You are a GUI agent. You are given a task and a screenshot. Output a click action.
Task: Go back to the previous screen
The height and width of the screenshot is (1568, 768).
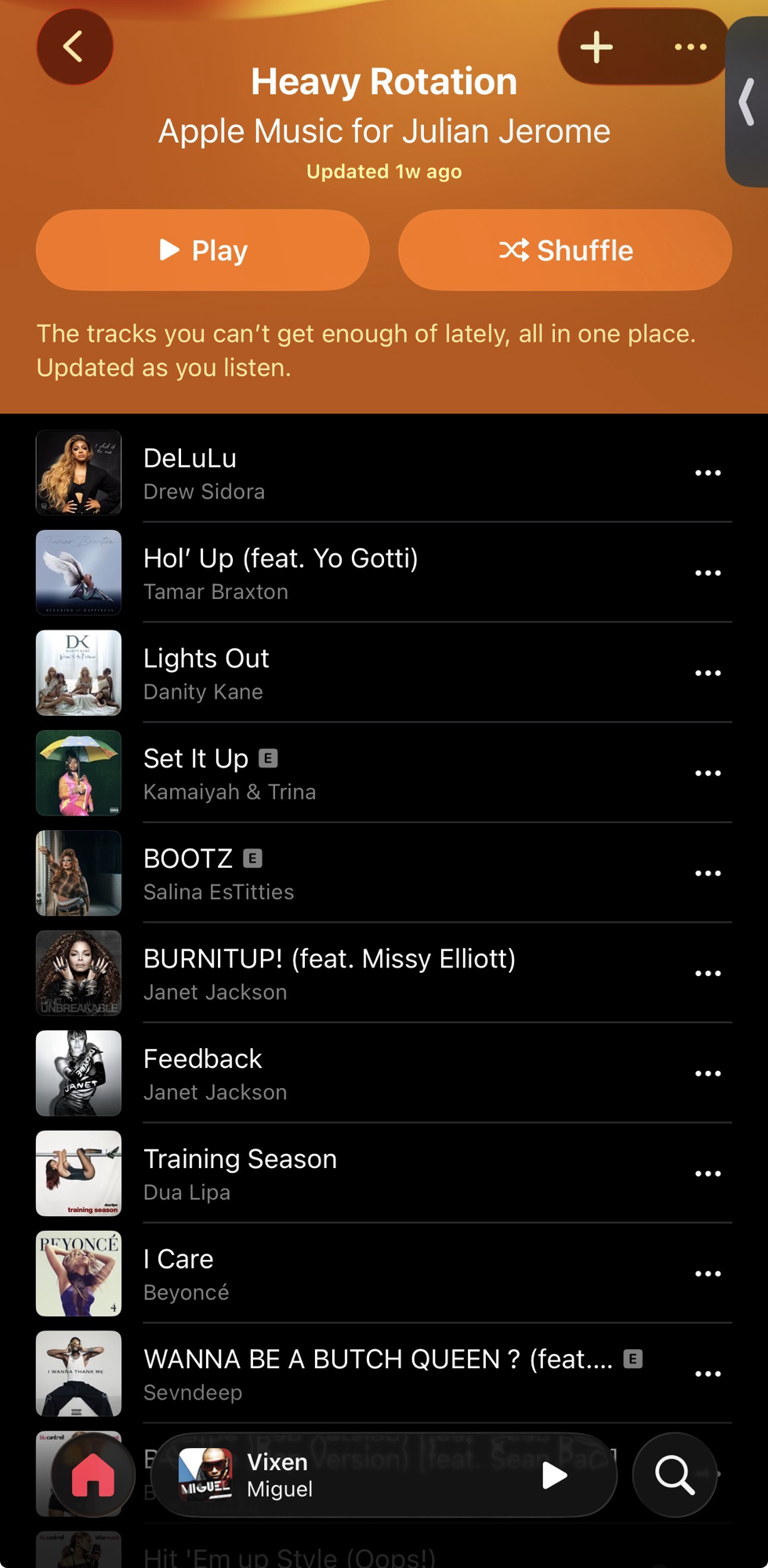coord(74,47)
